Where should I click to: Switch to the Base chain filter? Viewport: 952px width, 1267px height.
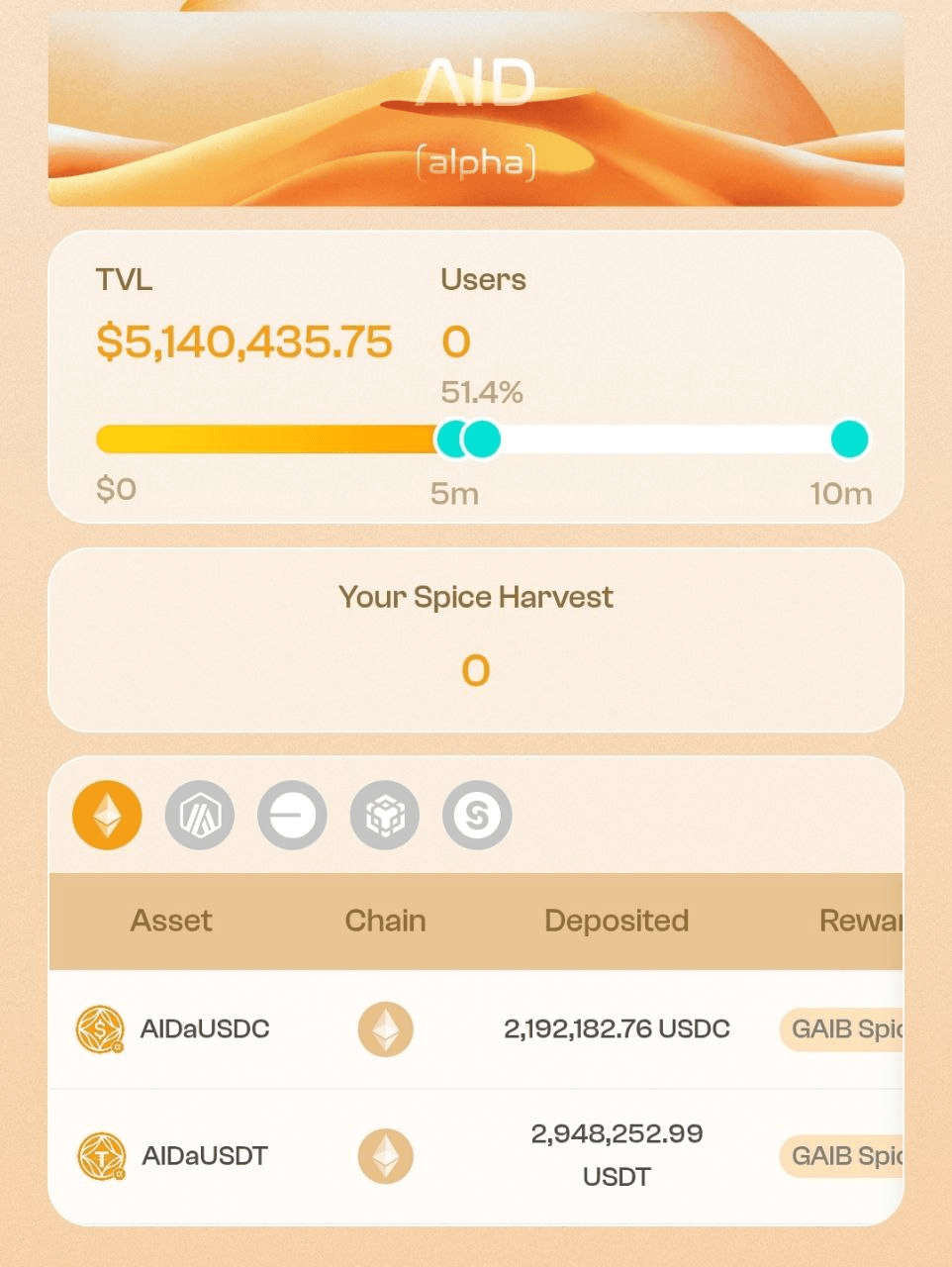pyautogui.click(x=292, y=816)
